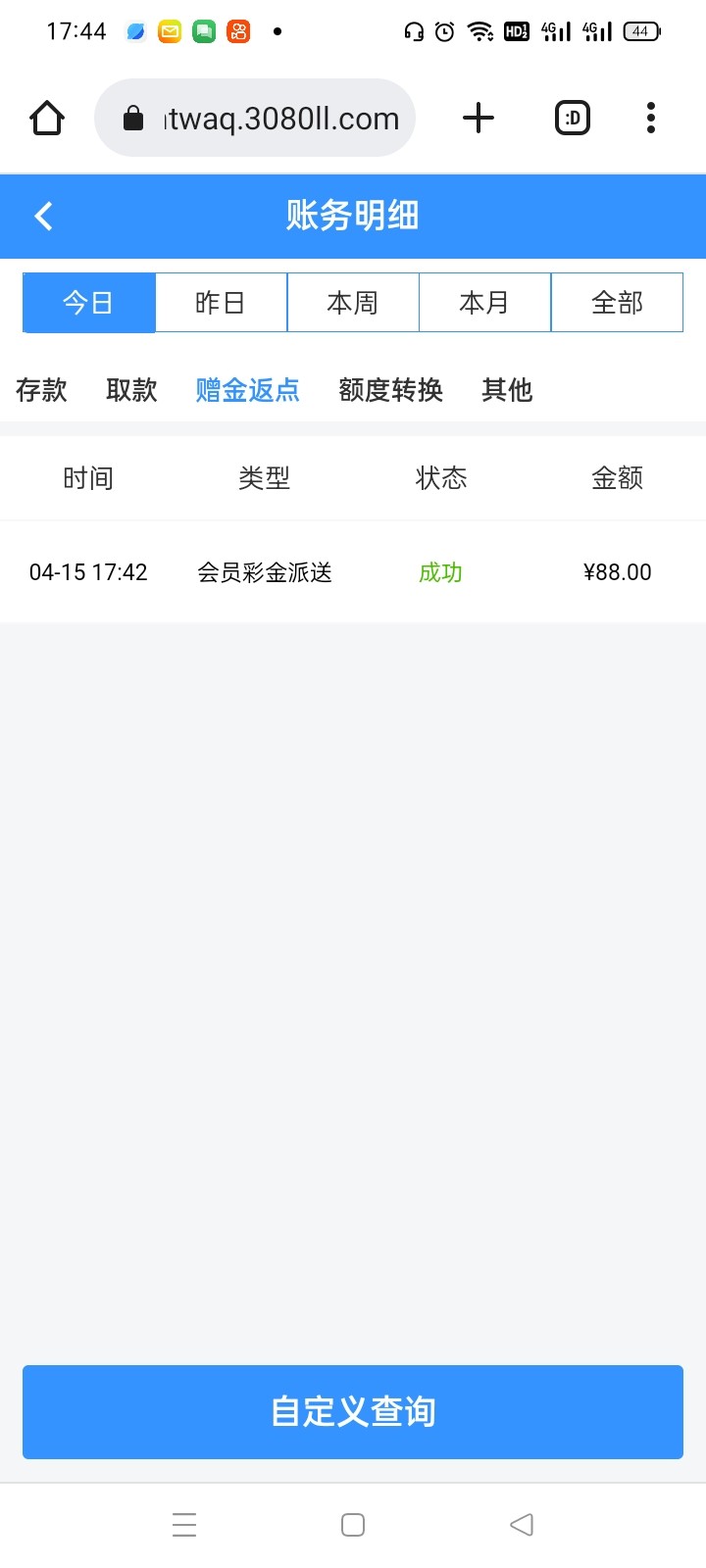Go back from 账务明细 page
The width and height of the screenshot is (706, 1568).
pyautogui.click(x=43, y=216)
